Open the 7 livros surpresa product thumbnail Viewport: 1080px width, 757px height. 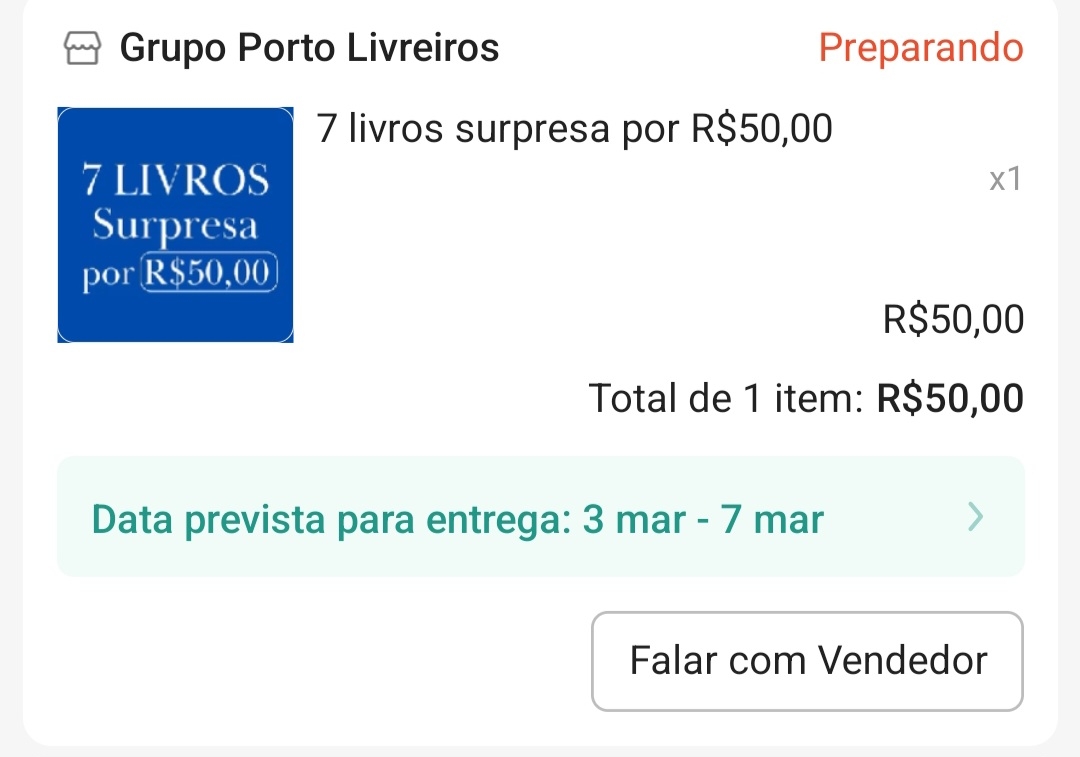click(x=176, y=225)
